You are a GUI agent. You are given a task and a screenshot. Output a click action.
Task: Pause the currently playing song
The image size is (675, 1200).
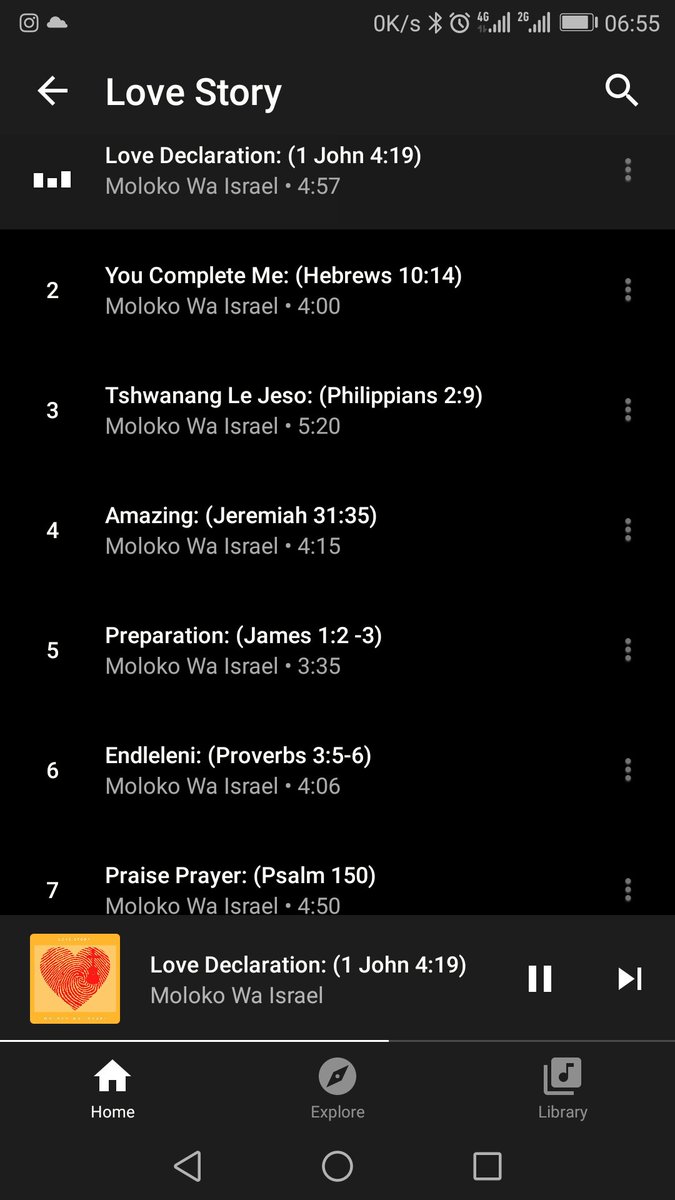[x=540, y=979]
